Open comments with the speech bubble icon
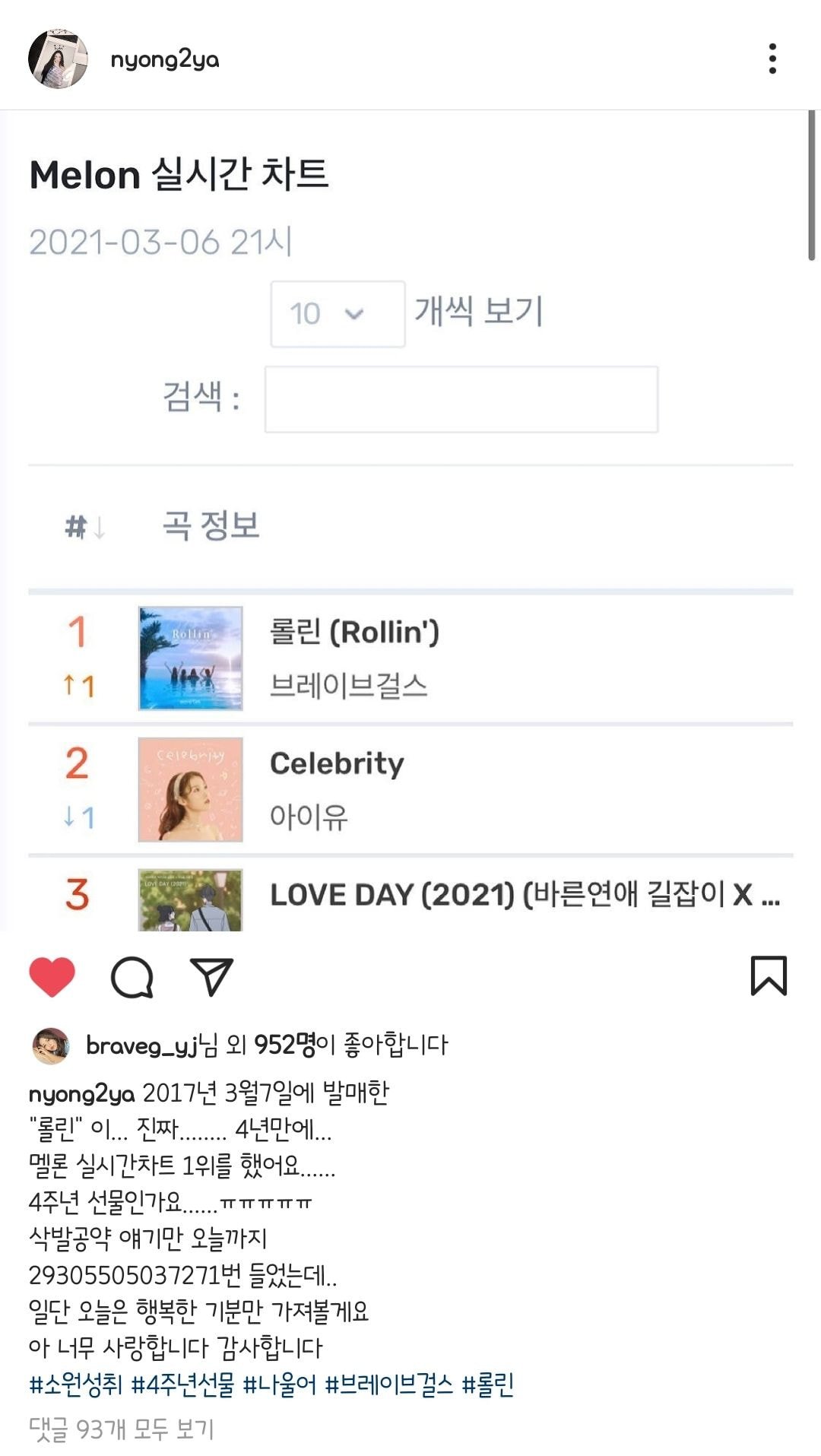The height and width of the screenshot is (1456, 821). (132, 976)
